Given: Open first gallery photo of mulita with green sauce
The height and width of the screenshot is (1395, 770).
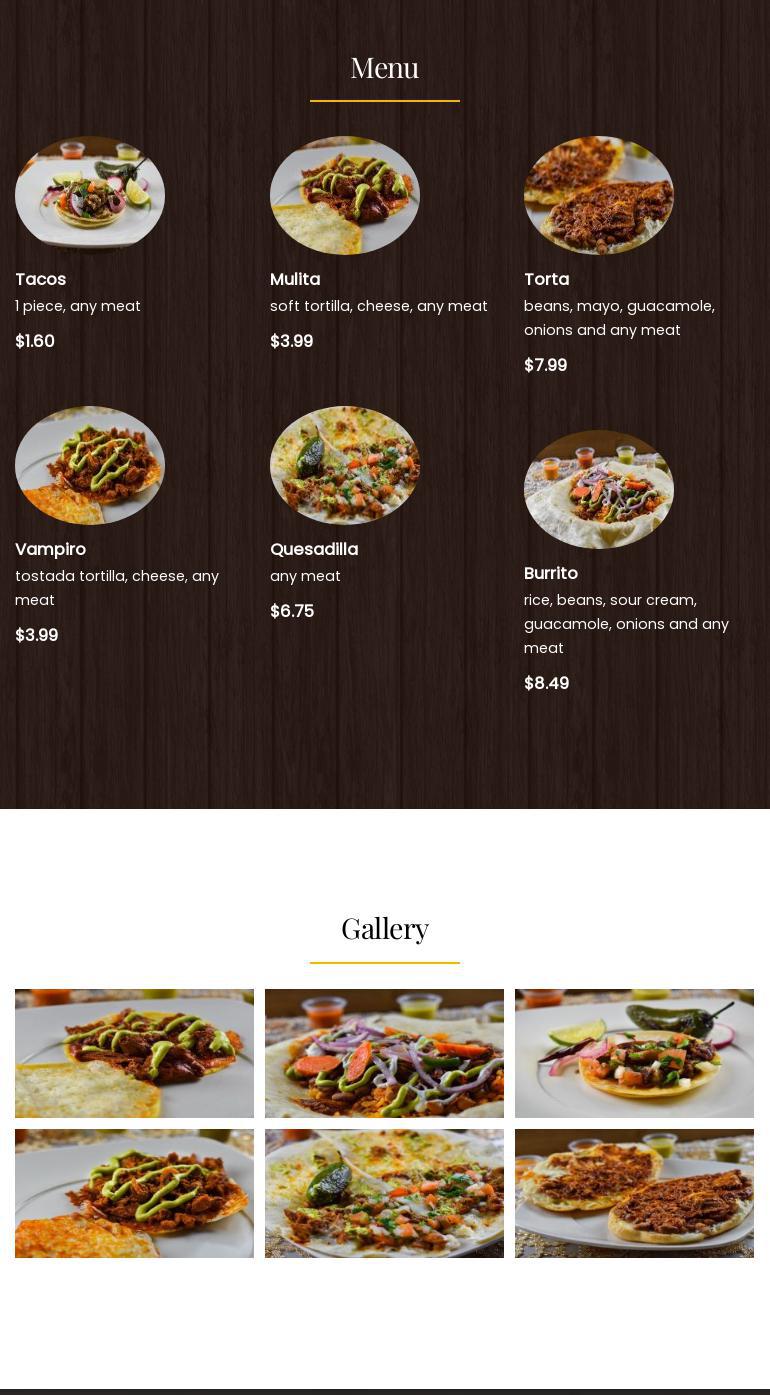Looking at the screenshot, I should [x=134, y=1053].
